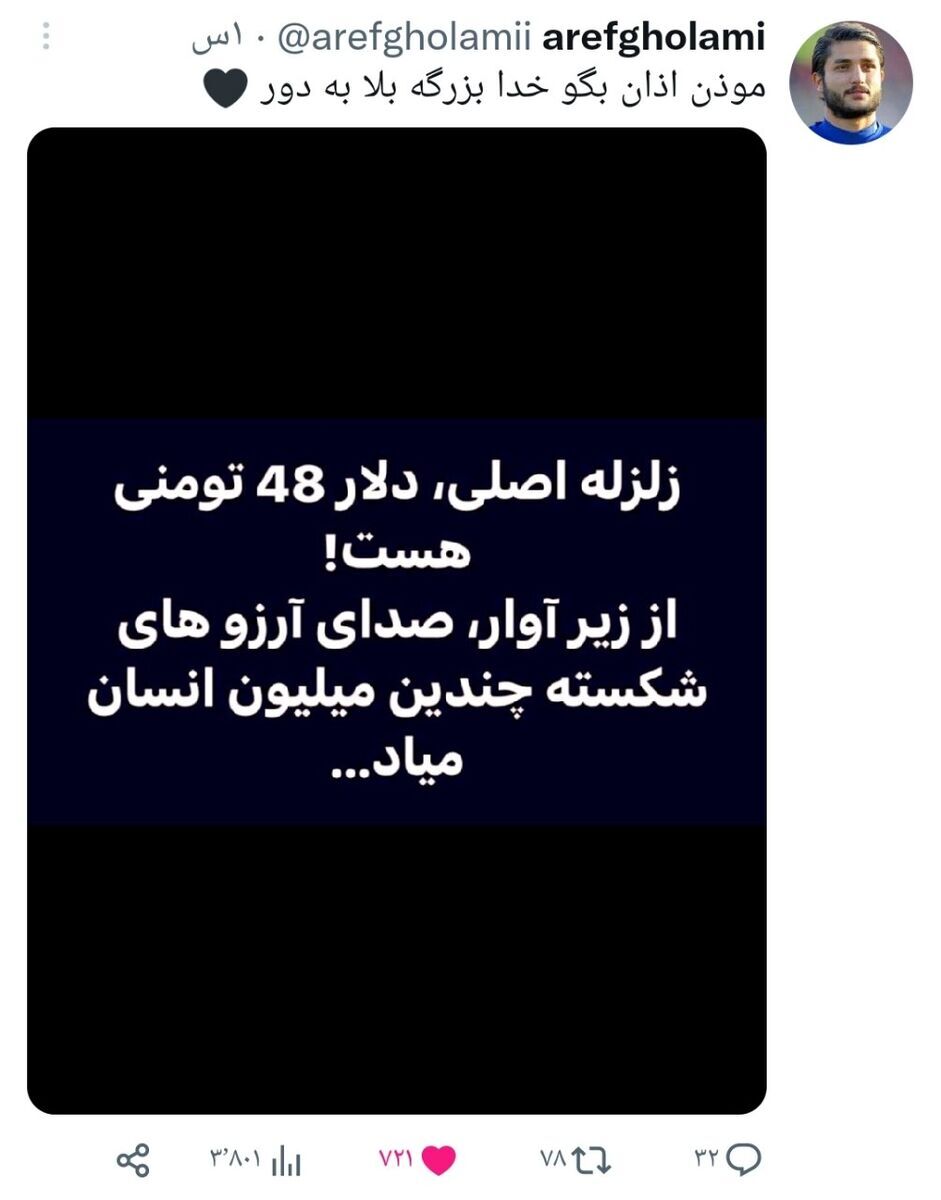The image size is (941, 1200).
Task: View tweet analytics bar chart icon
Action: pos(285,1162)
